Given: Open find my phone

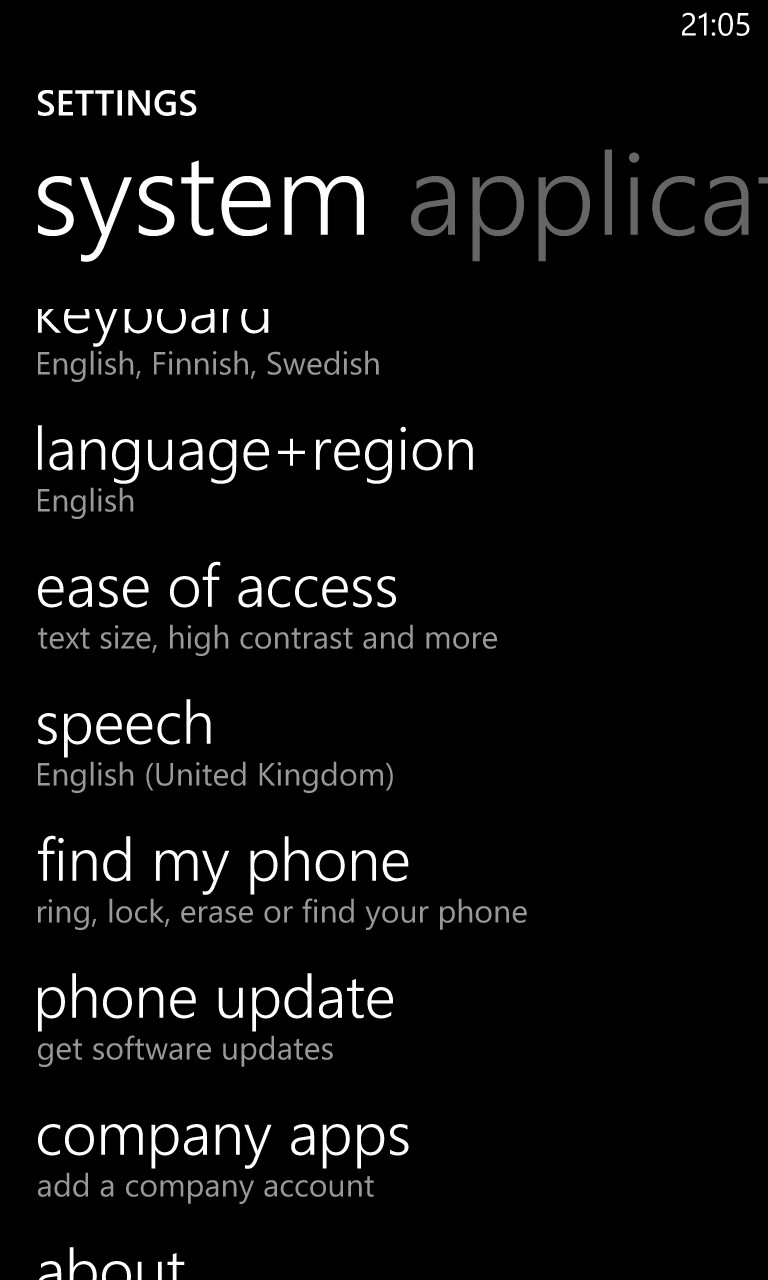Looking at the screenshot, I should [x=384, y=880].
